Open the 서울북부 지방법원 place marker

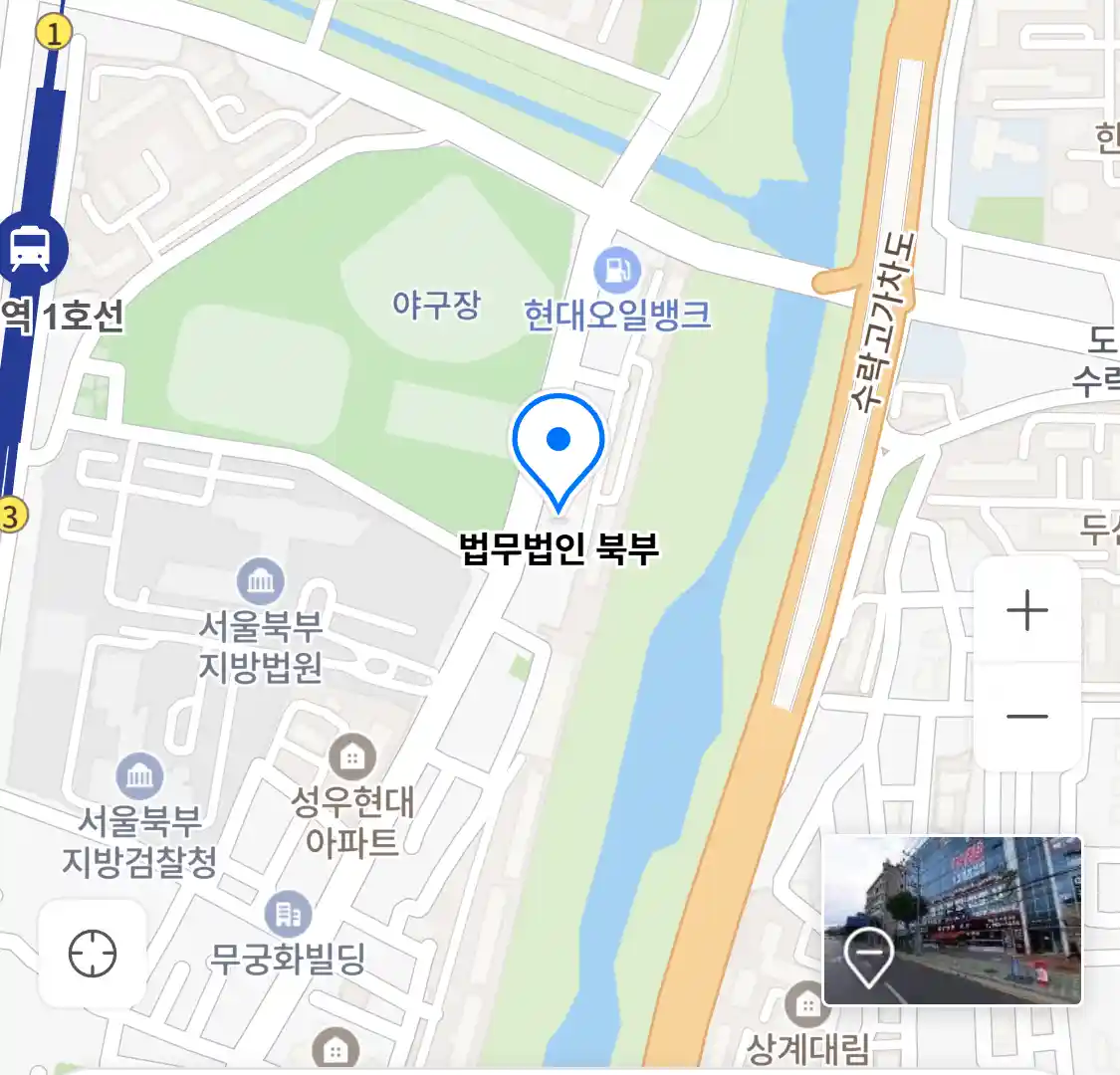pyautogui.click(x=260, y=582)
